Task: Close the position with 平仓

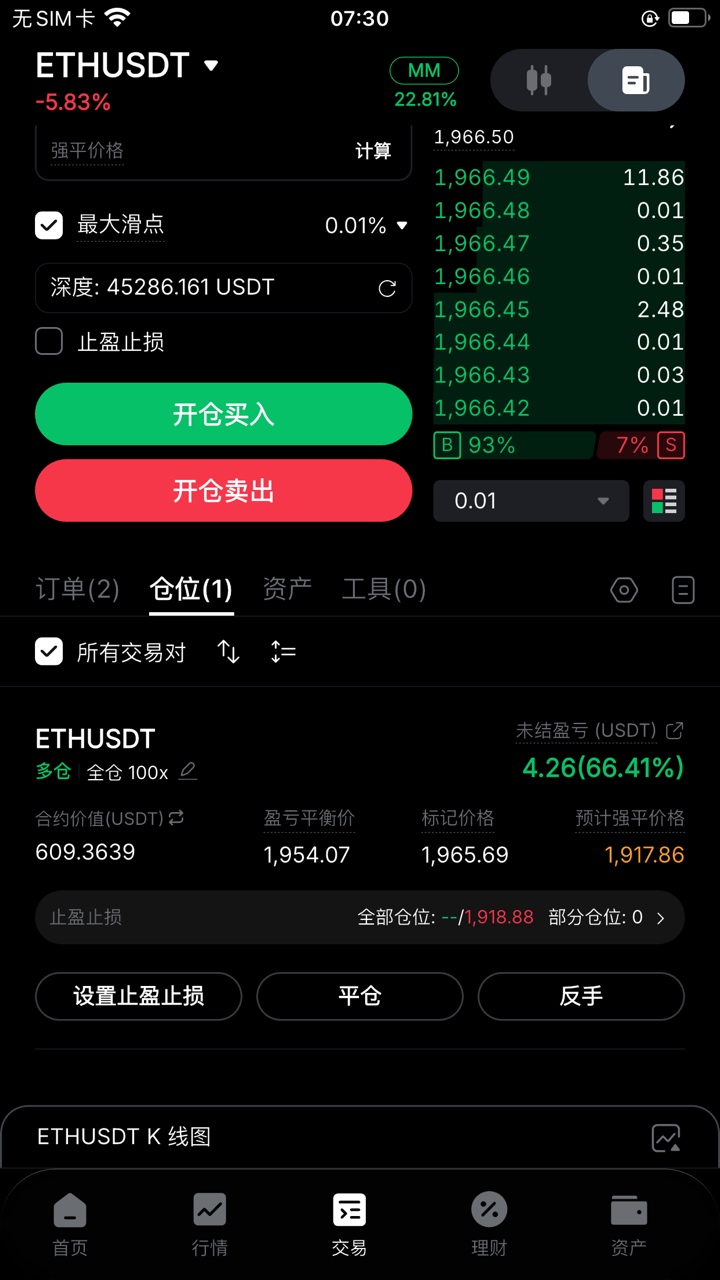Action: [359, 996]
